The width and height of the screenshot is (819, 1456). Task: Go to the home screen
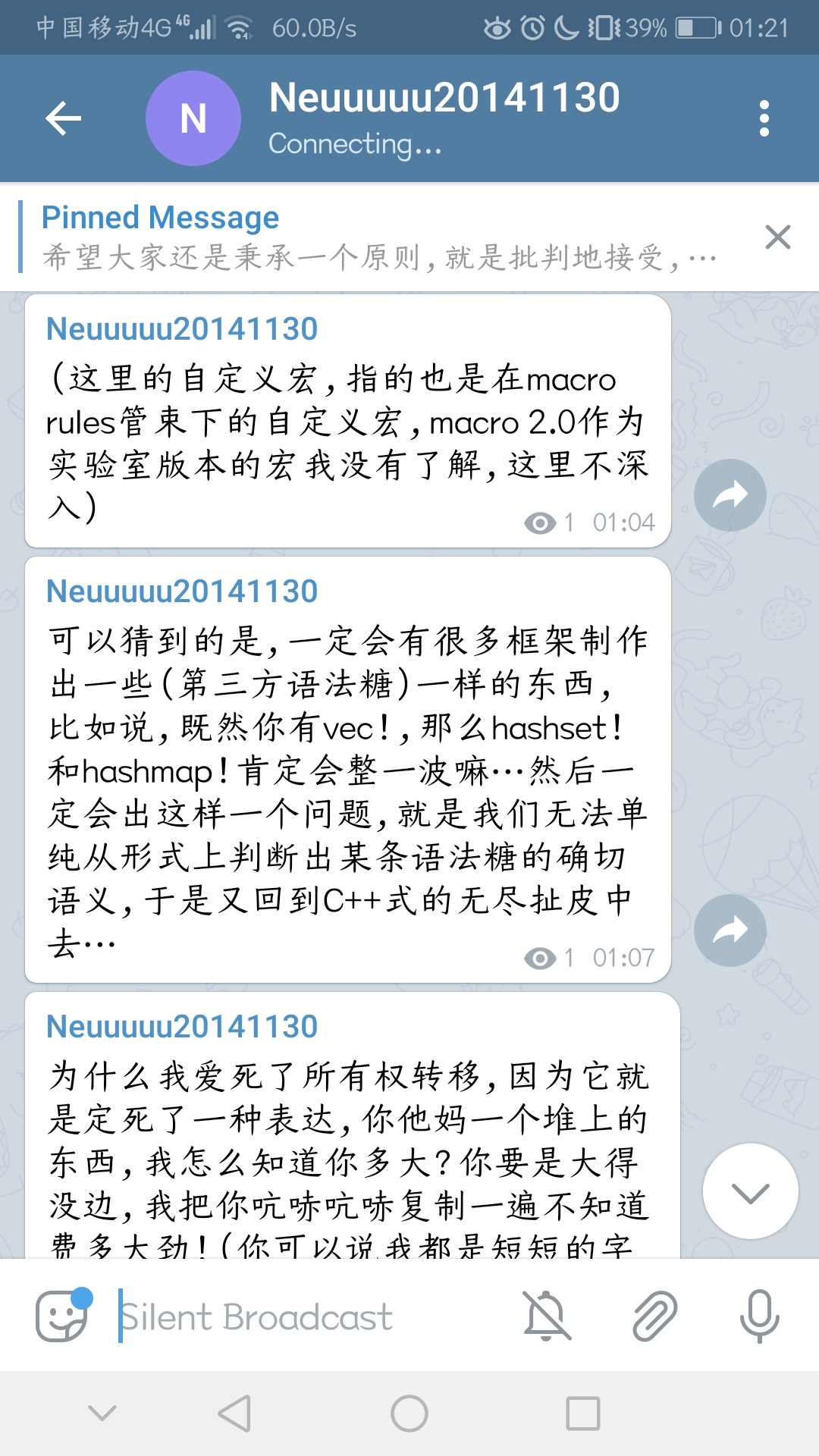[409, 1414]
